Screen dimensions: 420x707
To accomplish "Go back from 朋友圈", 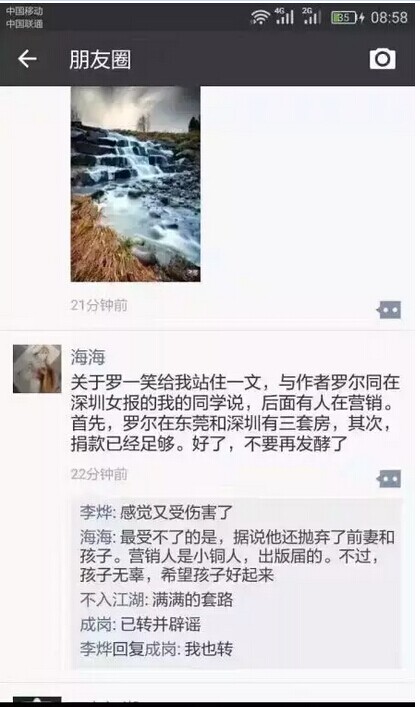I will coord(27,59).
